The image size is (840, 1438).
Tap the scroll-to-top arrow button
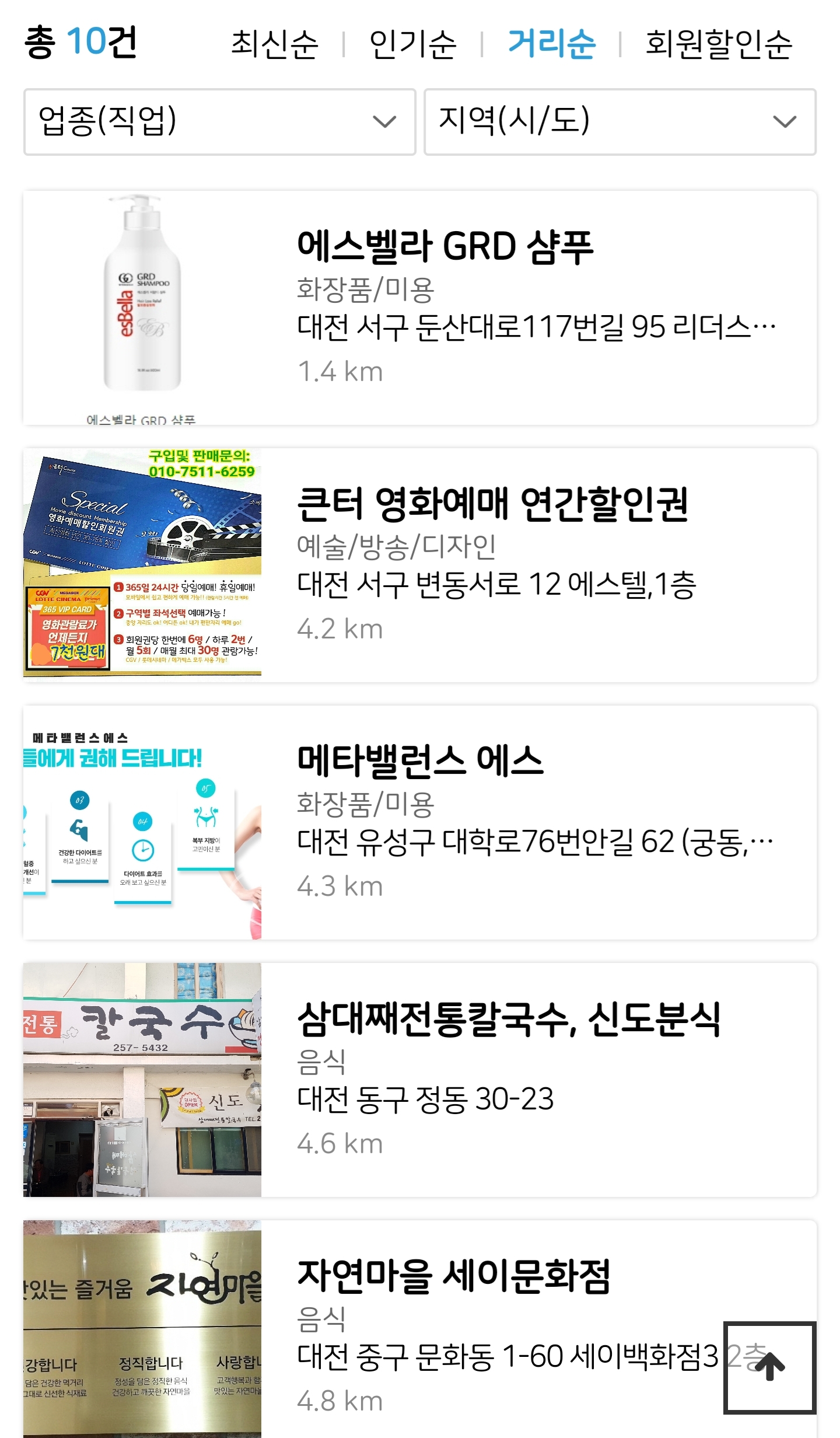(769, 1367)
